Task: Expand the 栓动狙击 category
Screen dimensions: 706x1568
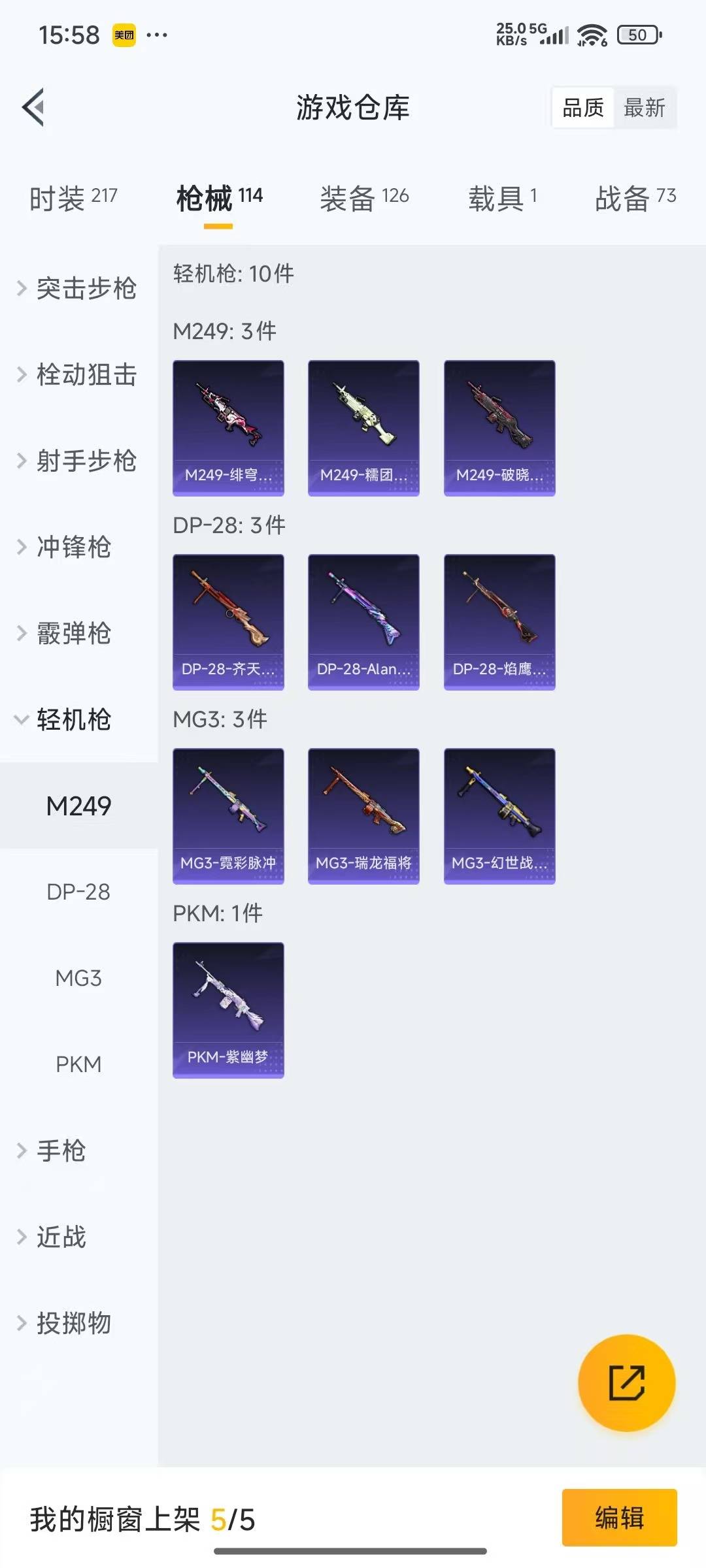Action: [x=78, y=374]
